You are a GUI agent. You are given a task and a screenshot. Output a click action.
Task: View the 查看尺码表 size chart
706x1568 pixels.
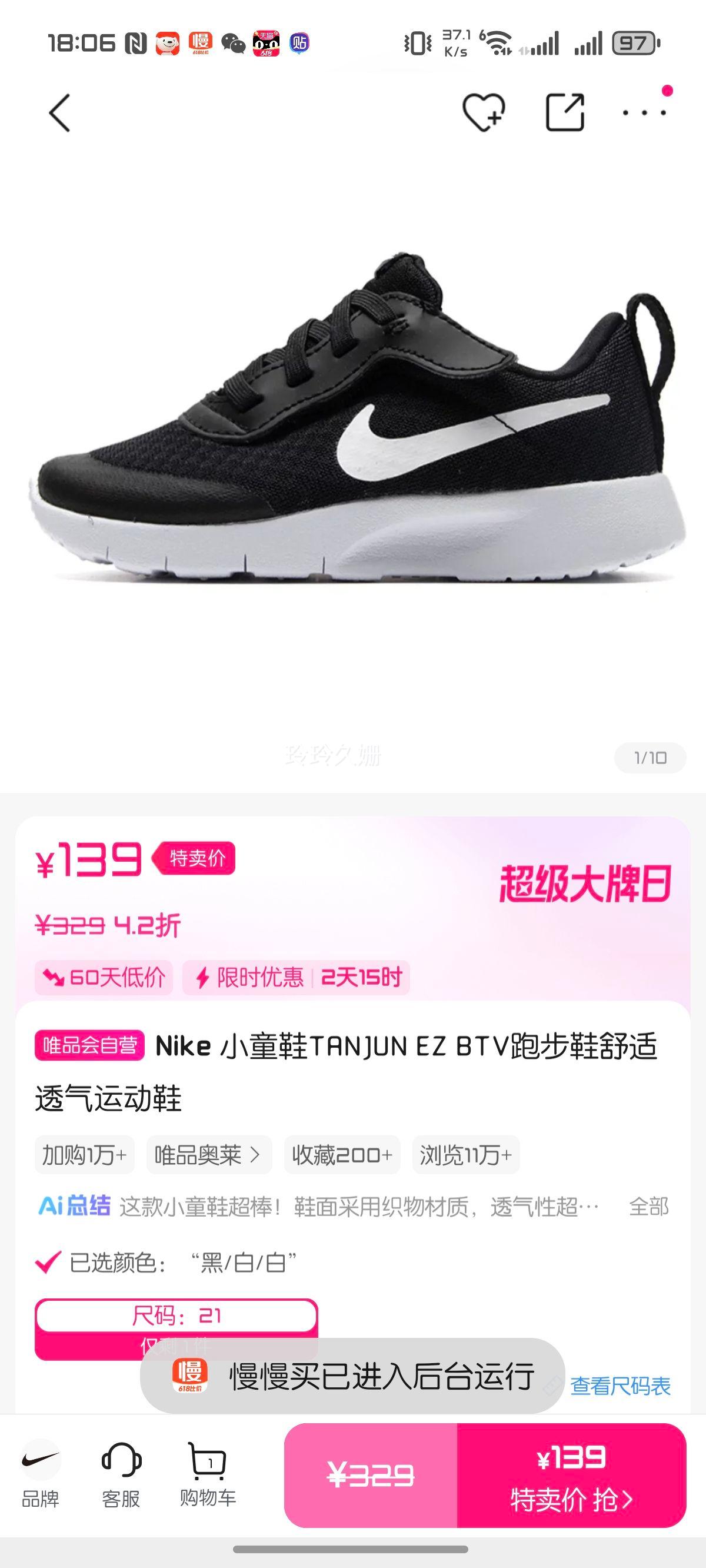tap(620, 1386)
